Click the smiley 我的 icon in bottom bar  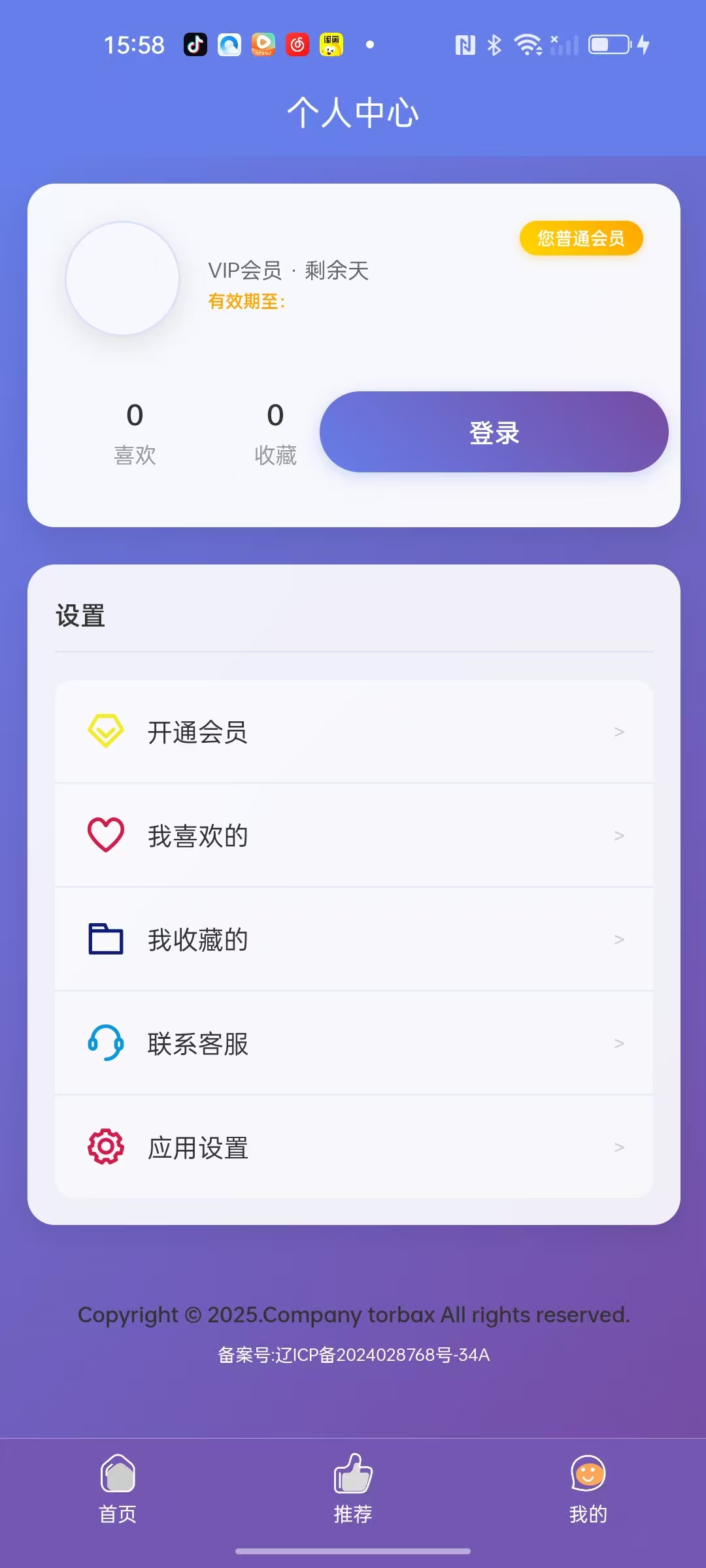click(x=588, y=1473)
